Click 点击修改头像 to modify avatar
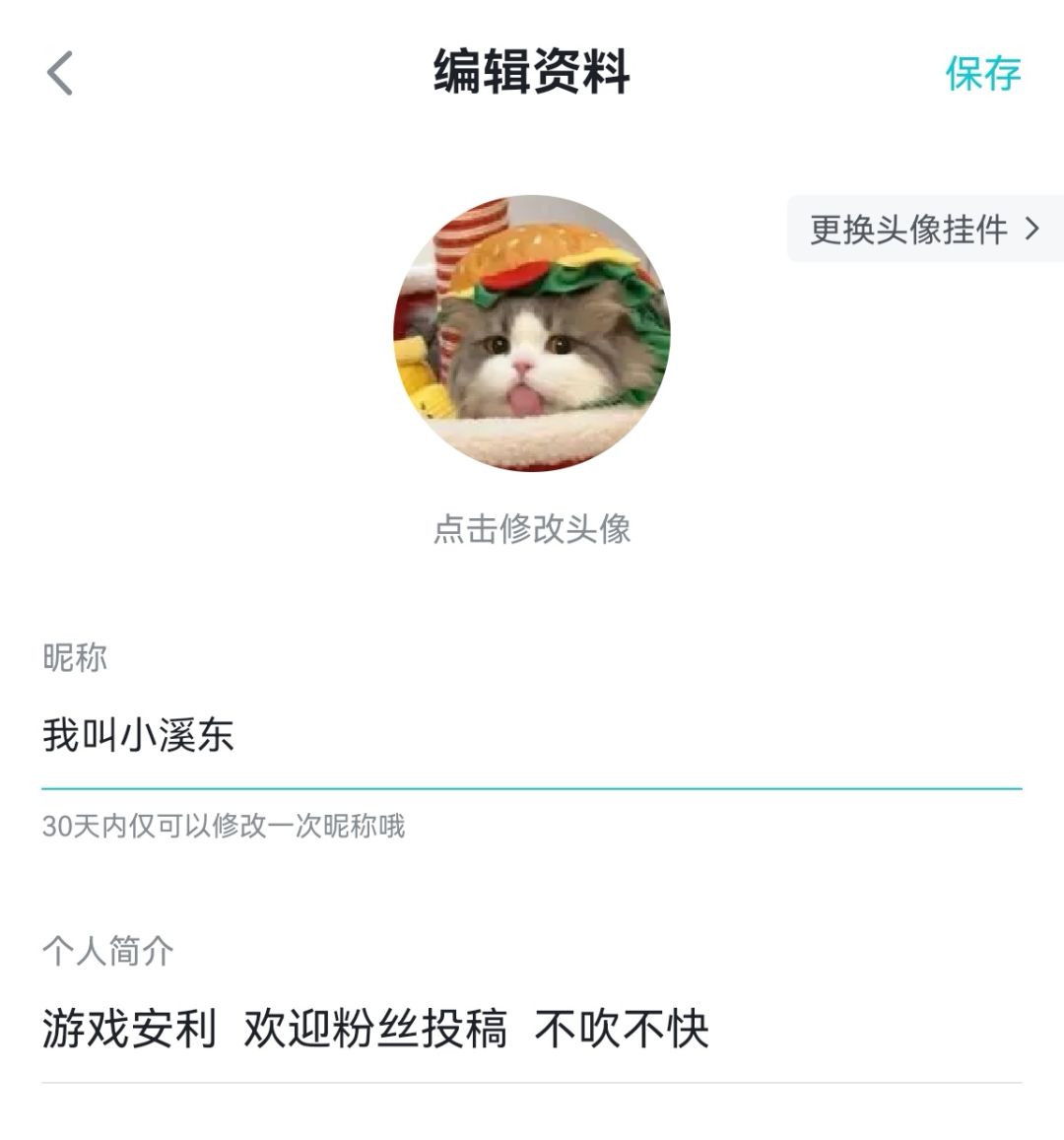This screenshot has height=1140, width=1064. [x=532, y=528]
